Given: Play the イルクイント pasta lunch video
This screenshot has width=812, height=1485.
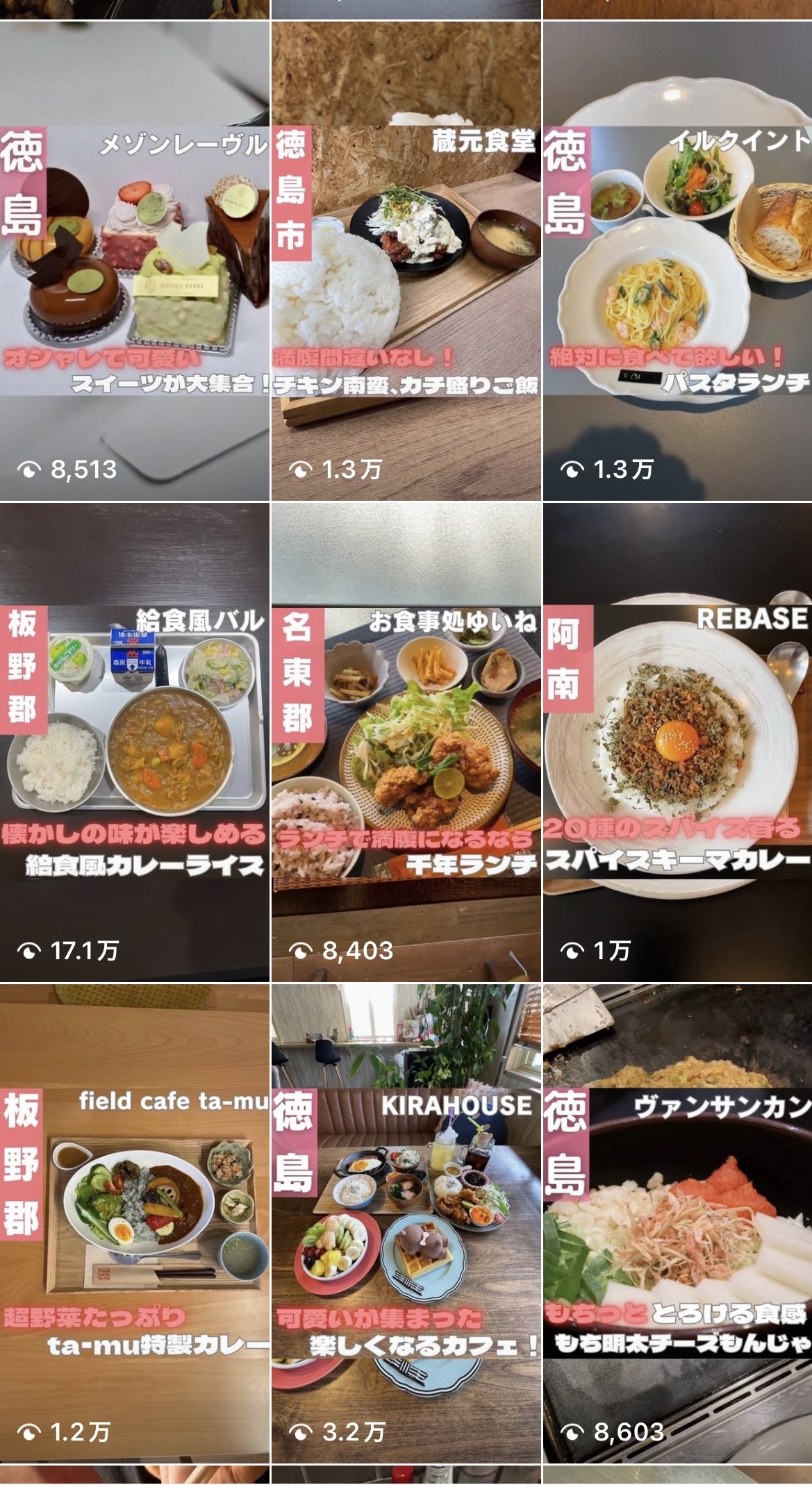Looking at the screenshot, I should pos(677,260).
